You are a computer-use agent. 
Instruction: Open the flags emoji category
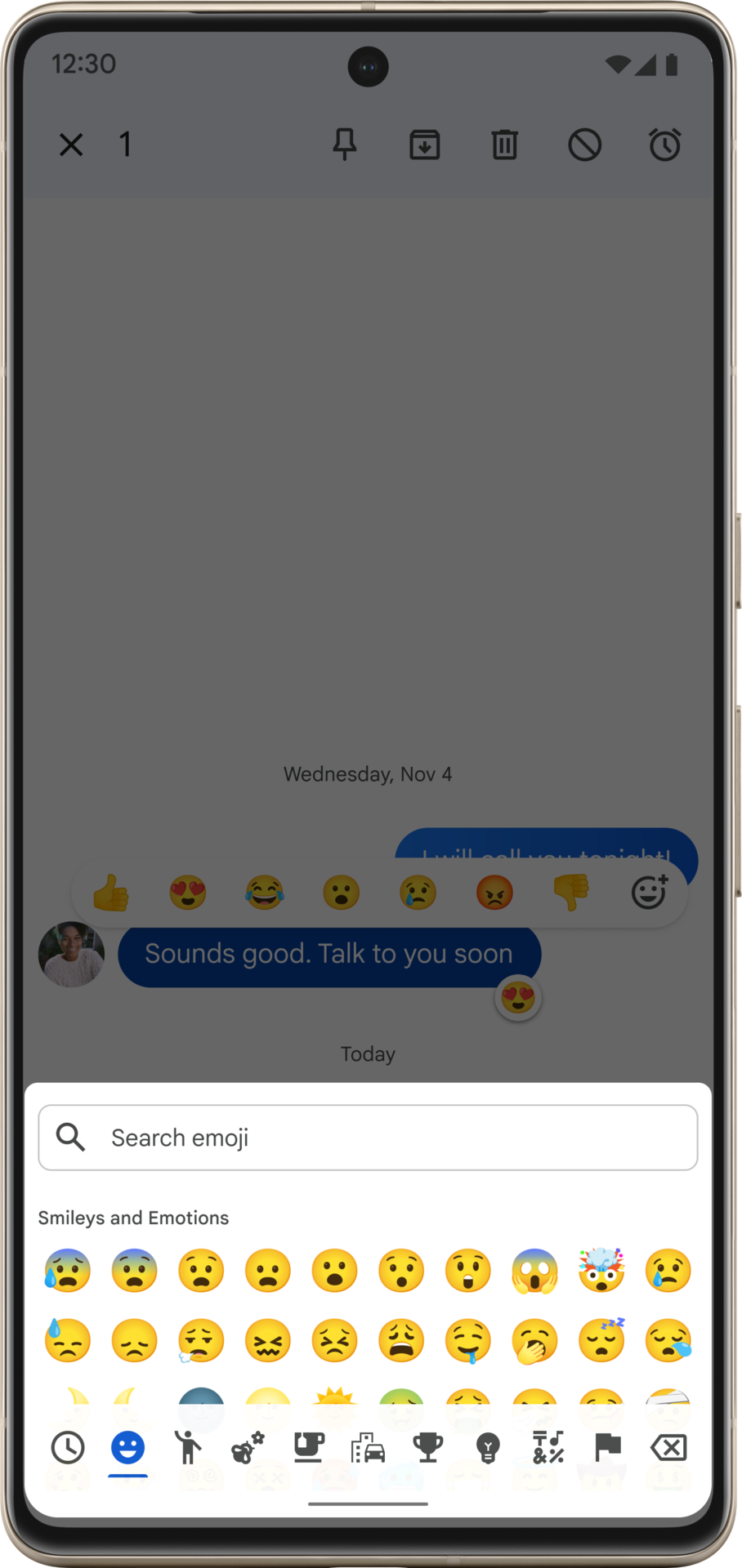(x=608, y=1448)
